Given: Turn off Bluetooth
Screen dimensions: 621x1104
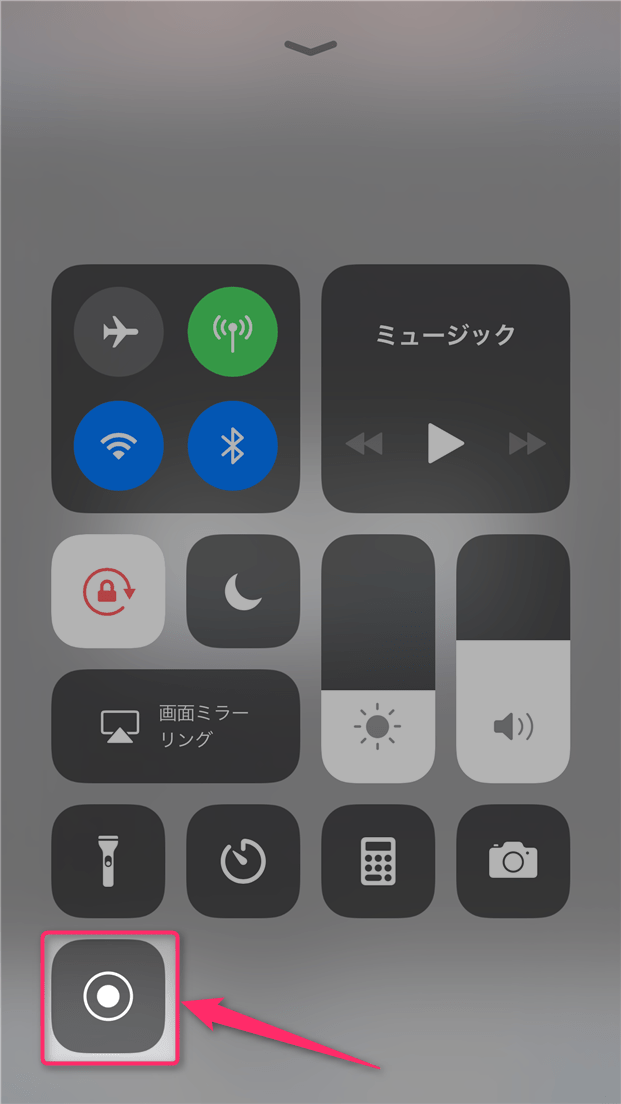Looking at the screenshot, I should pos(233,446).
